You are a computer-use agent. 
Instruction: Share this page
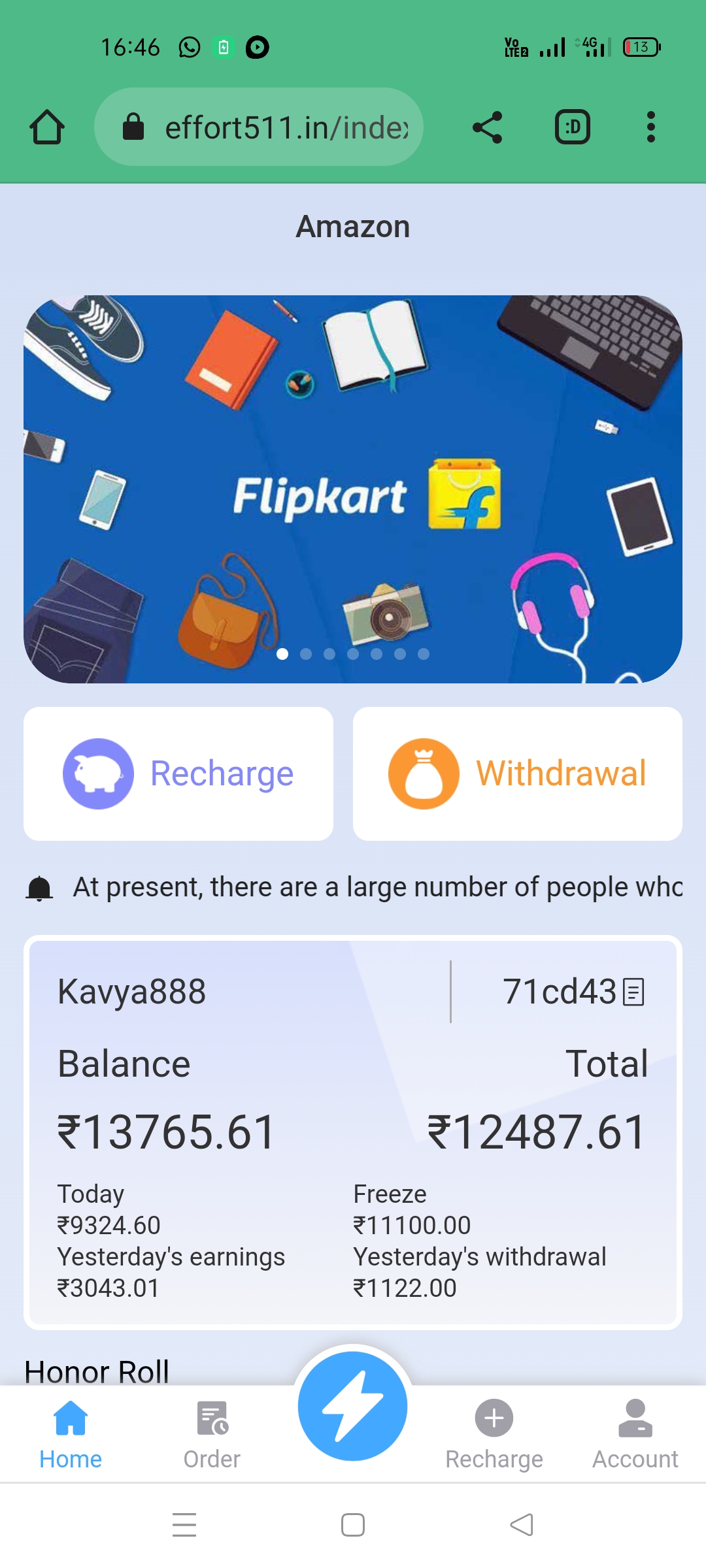[488, 127]
